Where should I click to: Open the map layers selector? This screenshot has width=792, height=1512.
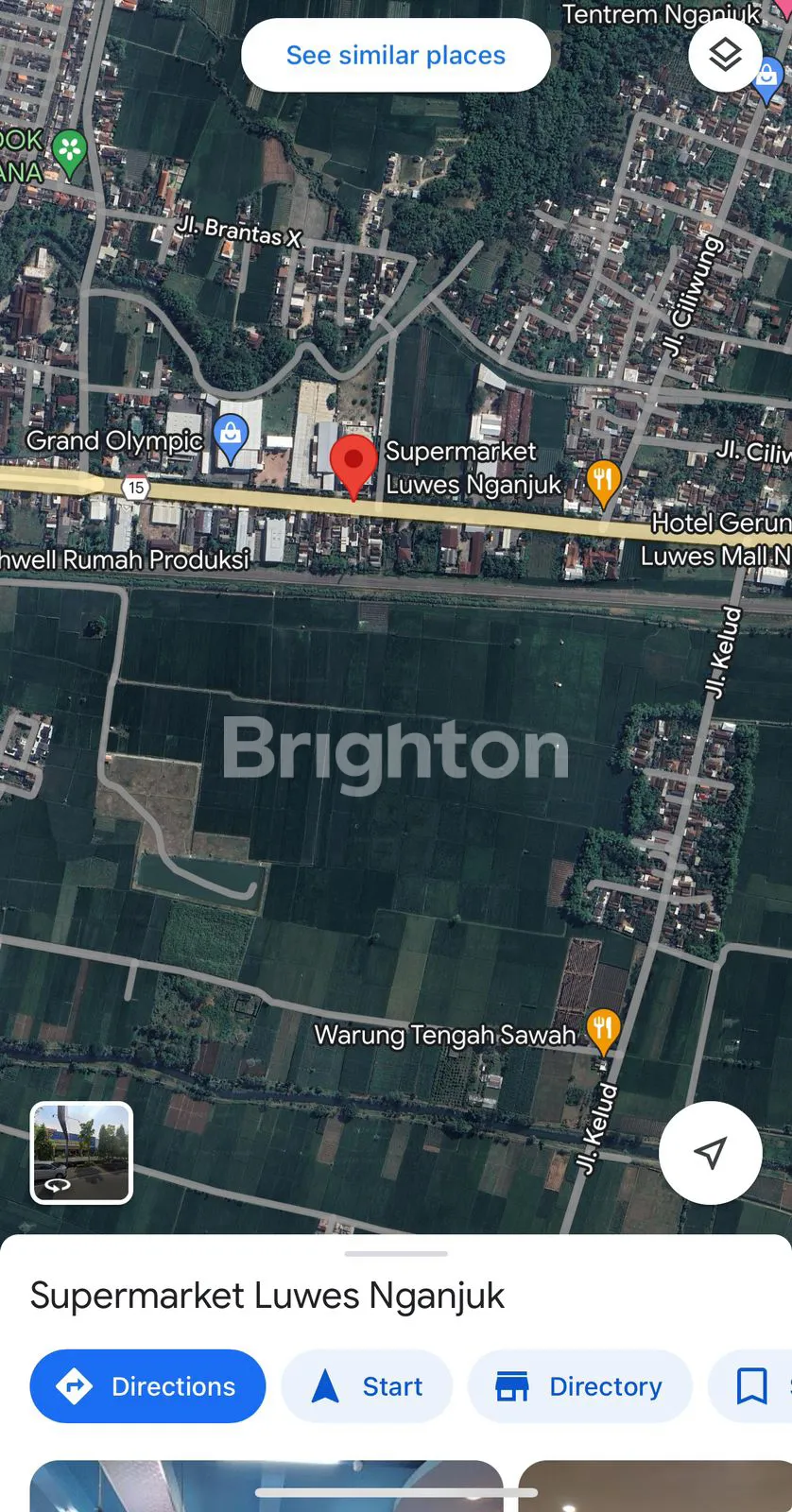coord(725,56)
